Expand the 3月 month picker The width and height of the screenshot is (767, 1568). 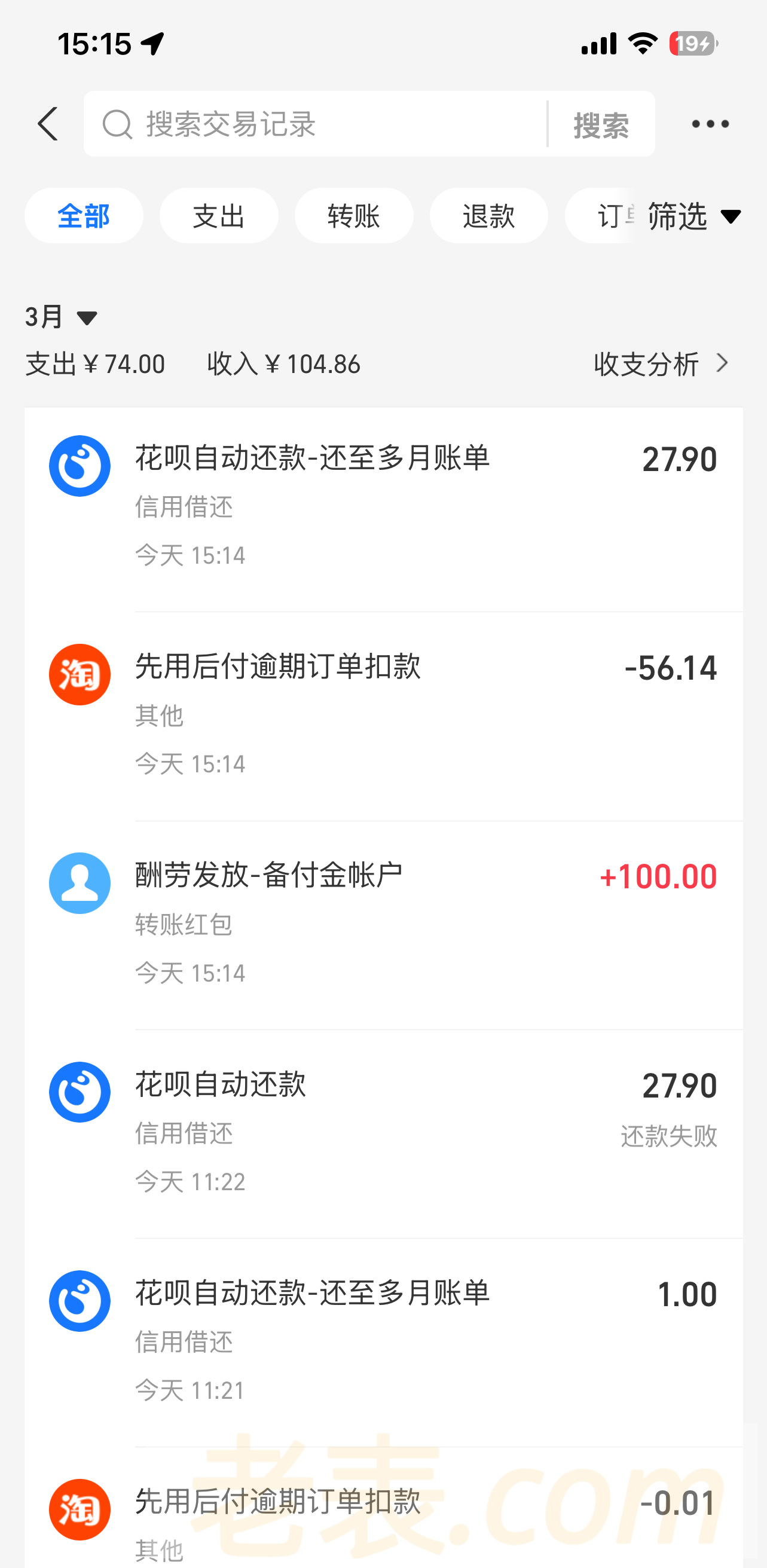[x=62, y=316]
